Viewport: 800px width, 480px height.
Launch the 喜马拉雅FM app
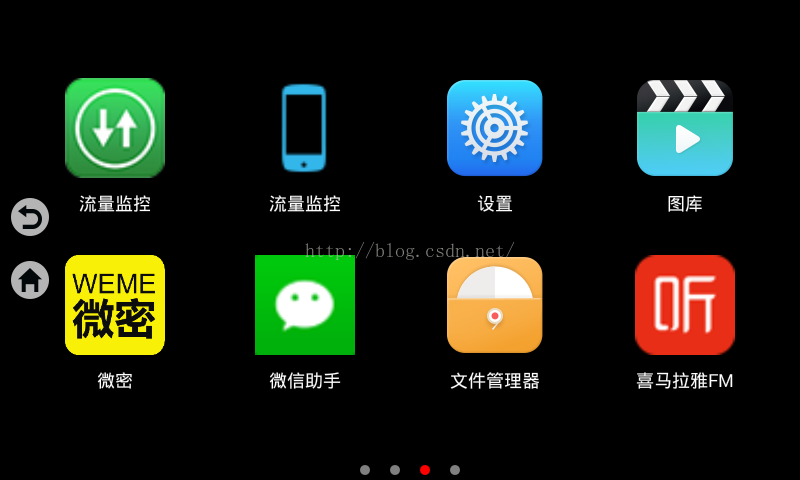click(x=685, y=305)
